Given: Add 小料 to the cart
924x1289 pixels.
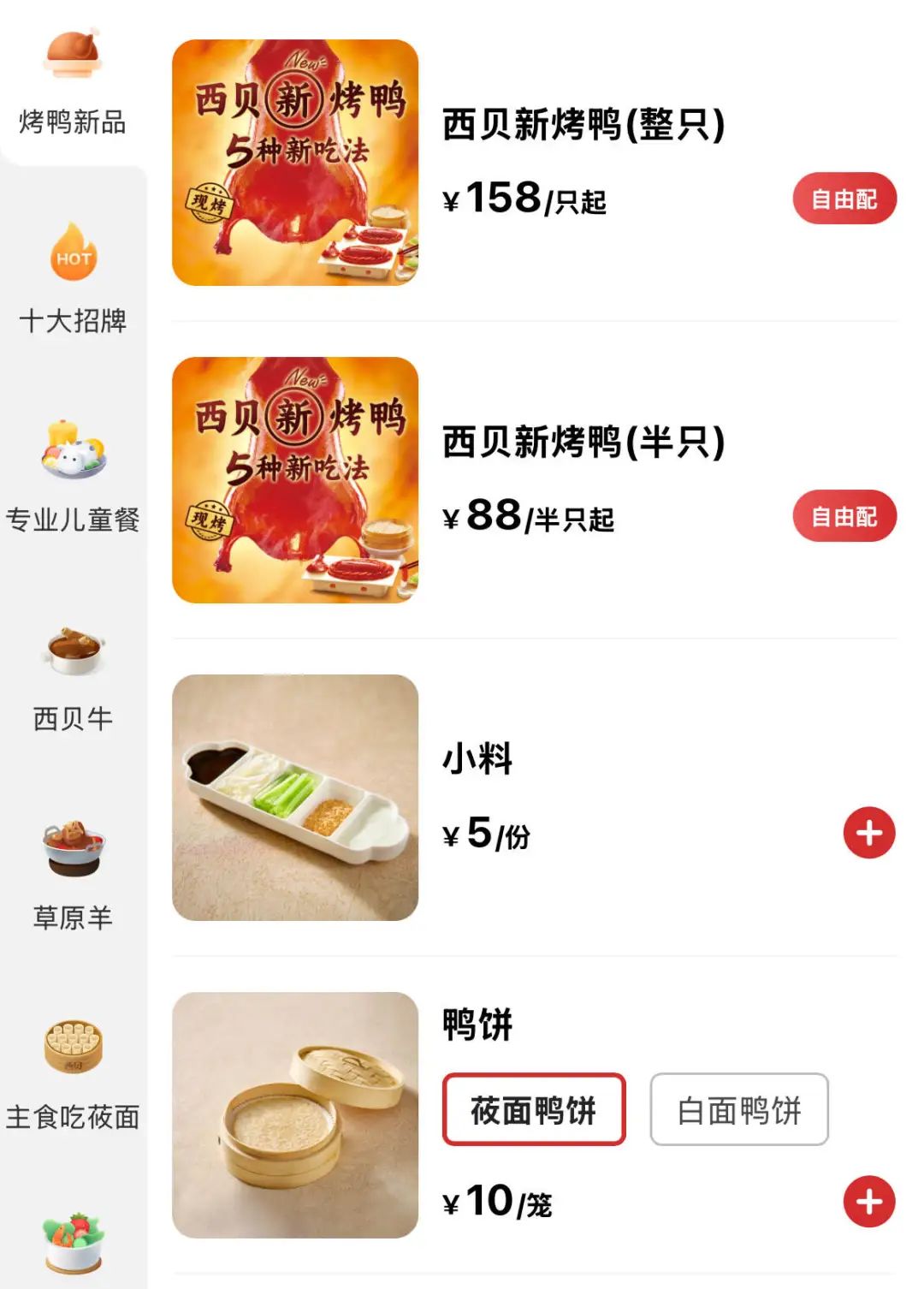Looking at the screenshot, I should tap(868, 833).
